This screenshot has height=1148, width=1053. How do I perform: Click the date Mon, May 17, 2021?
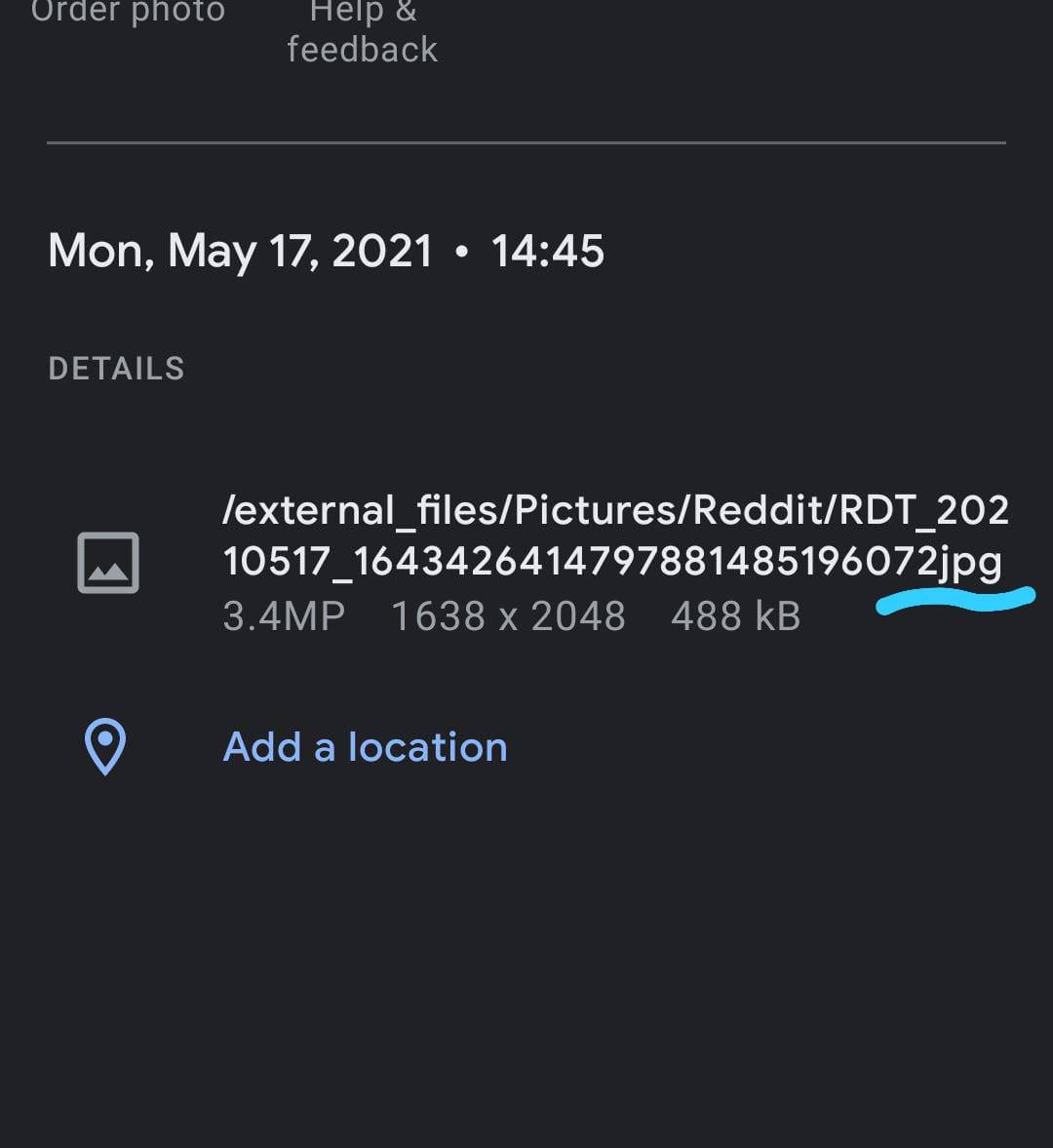[239, 251]
